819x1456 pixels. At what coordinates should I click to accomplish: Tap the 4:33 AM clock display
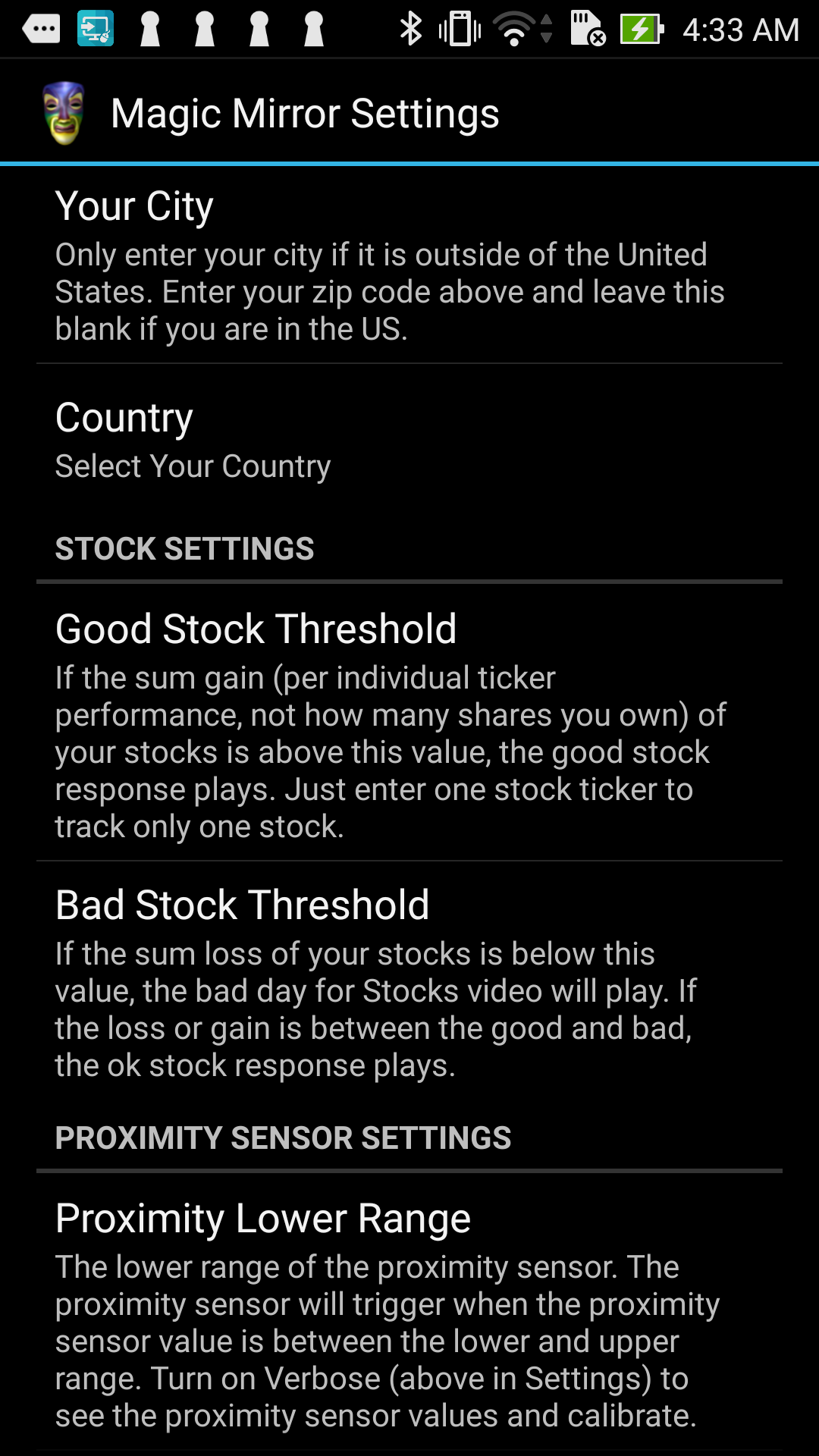point(739,29)
